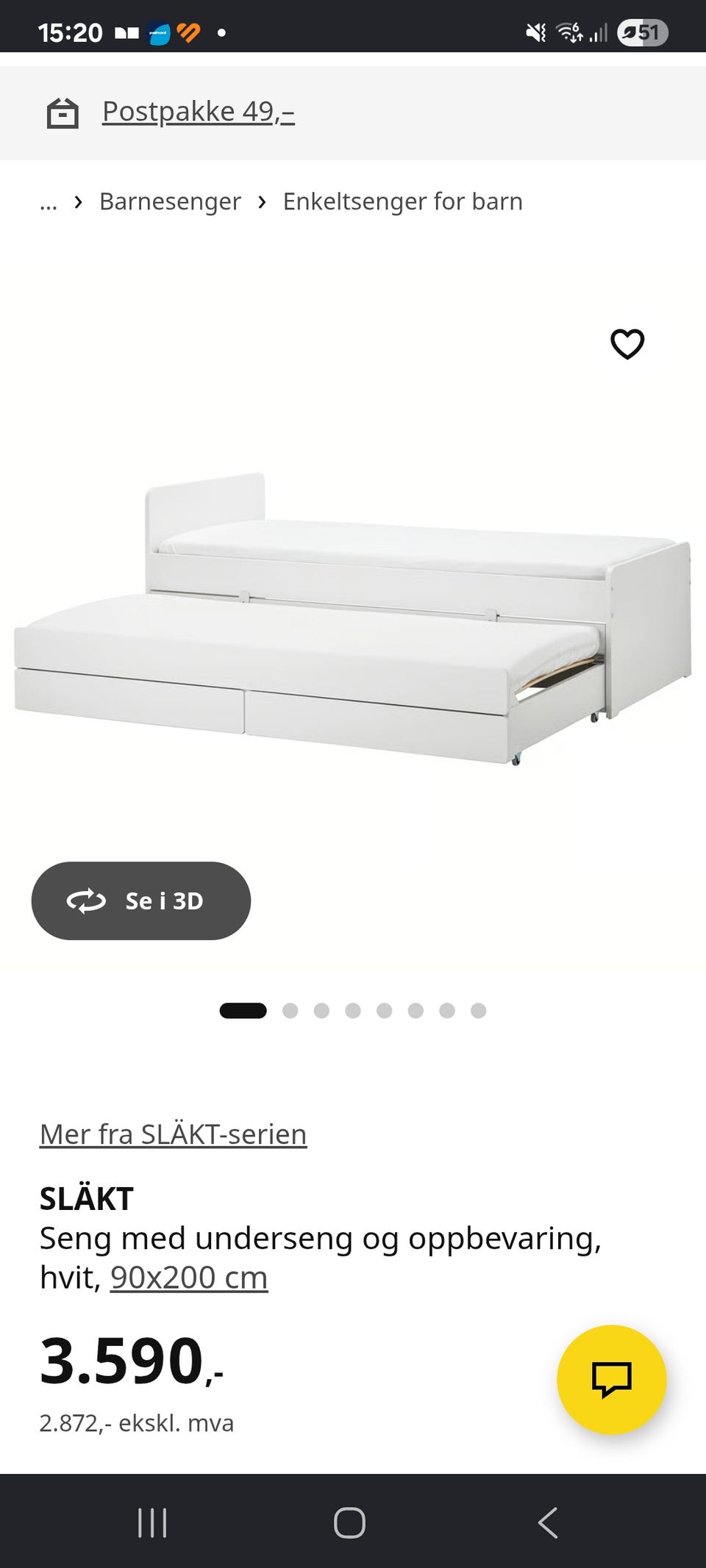
Task: Tap the 90x200 cm size link
Action: (189, 1277)
